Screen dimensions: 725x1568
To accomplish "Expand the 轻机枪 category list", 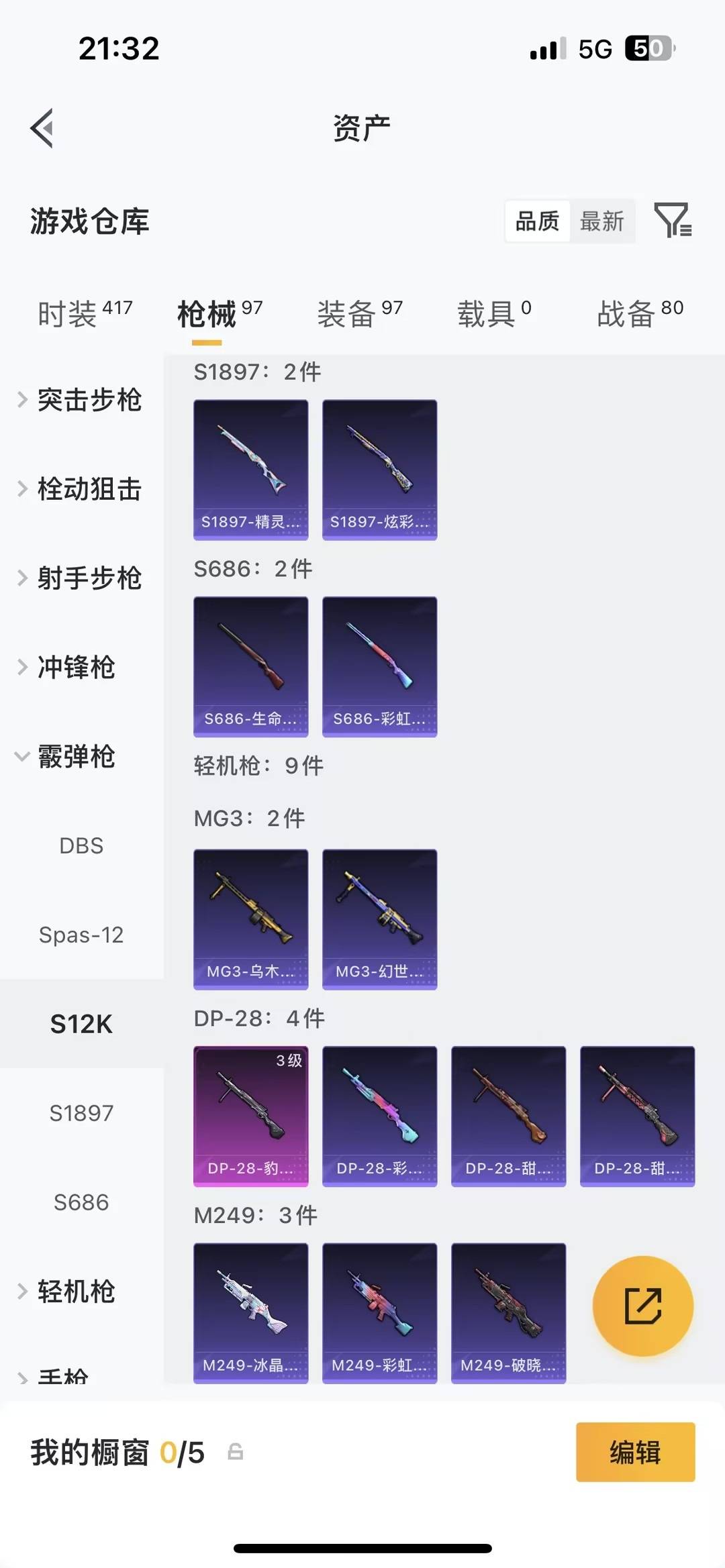I will click(x=79, y=1292).
